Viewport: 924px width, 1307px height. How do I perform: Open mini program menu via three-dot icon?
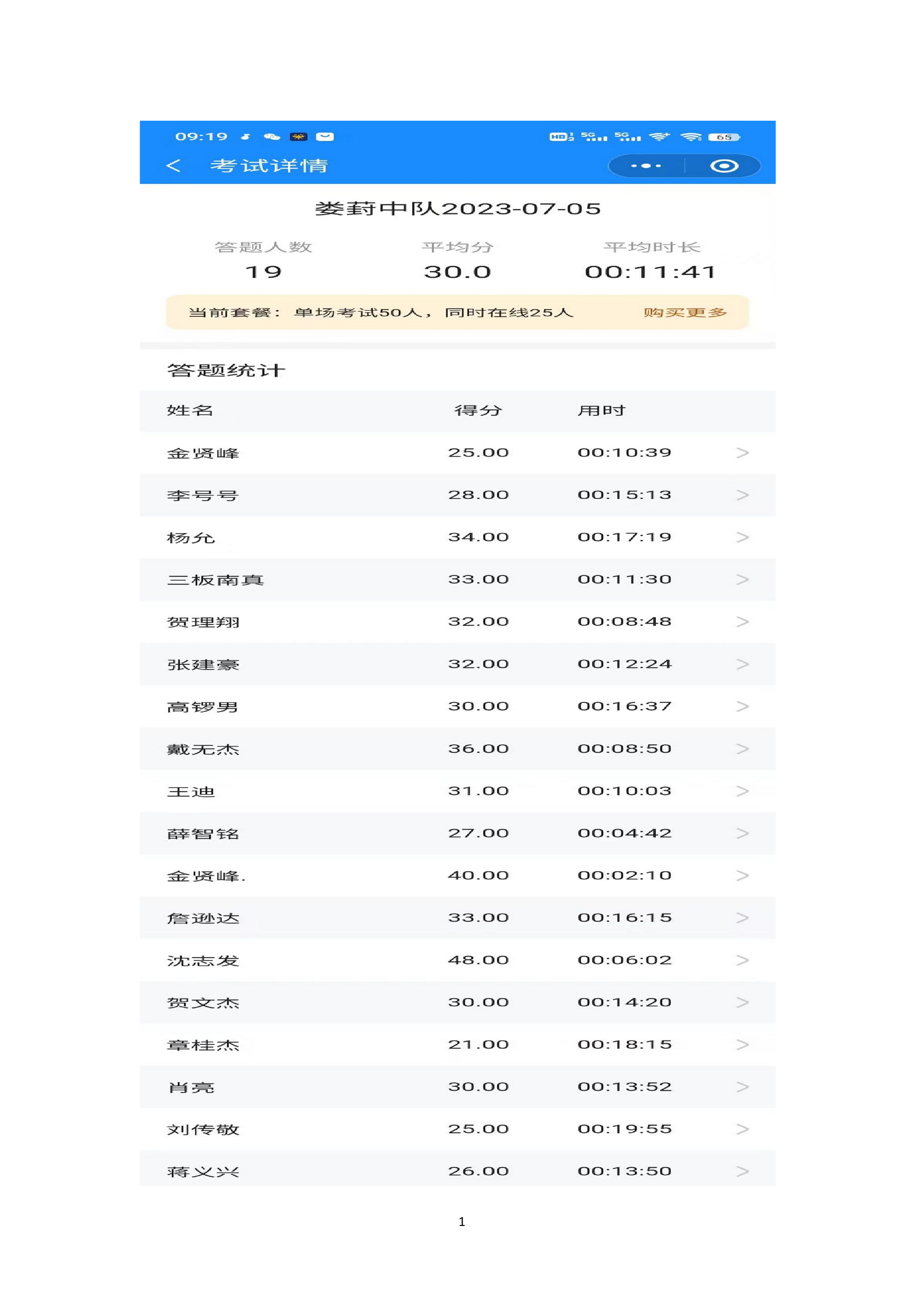coord(646,166)
